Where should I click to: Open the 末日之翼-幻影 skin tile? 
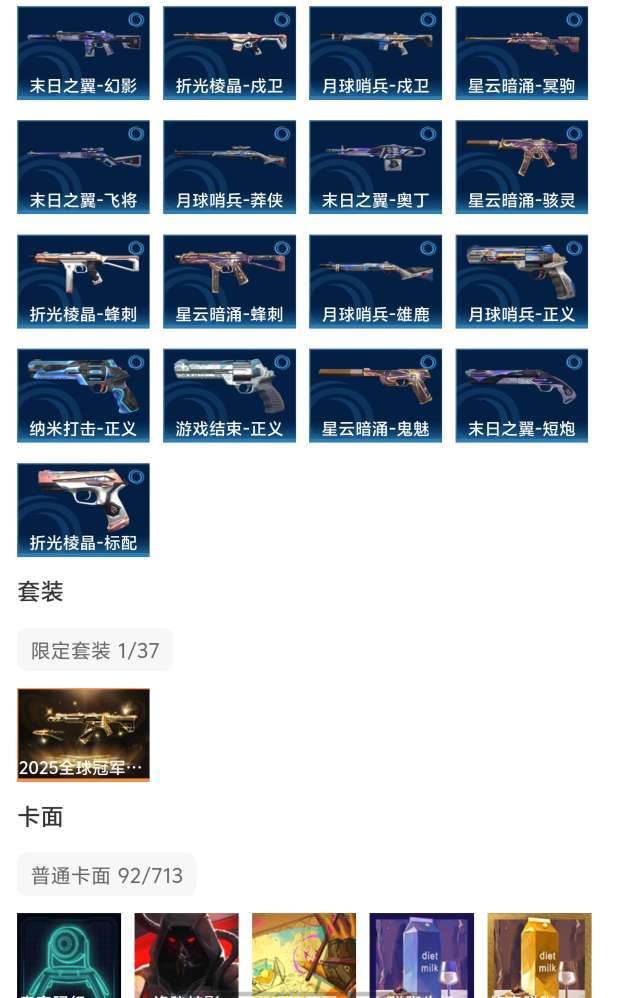(83, 53)
